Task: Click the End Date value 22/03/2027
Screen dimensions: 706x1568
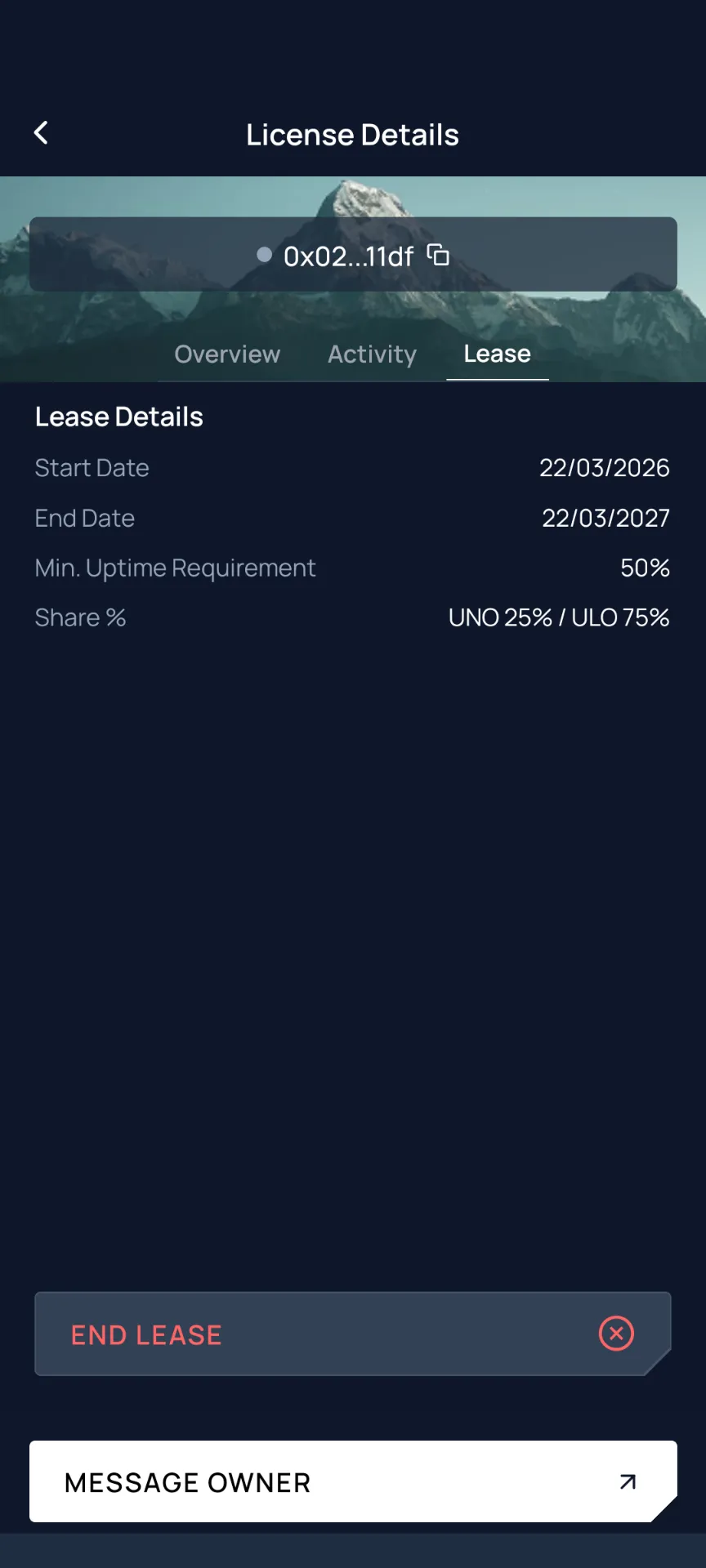Action: click(606, 518)
